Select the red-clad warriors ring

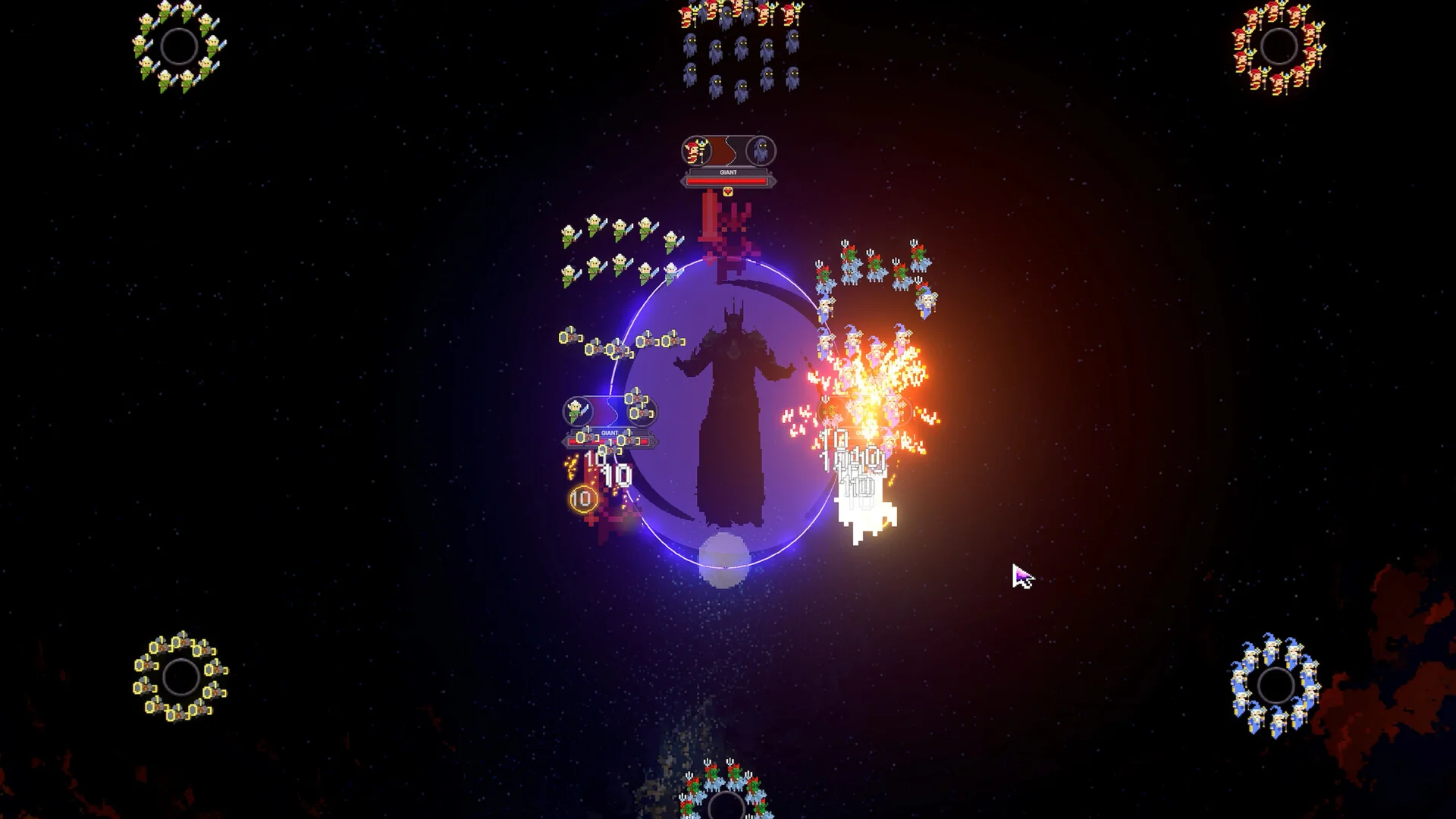click(1279, 47)
